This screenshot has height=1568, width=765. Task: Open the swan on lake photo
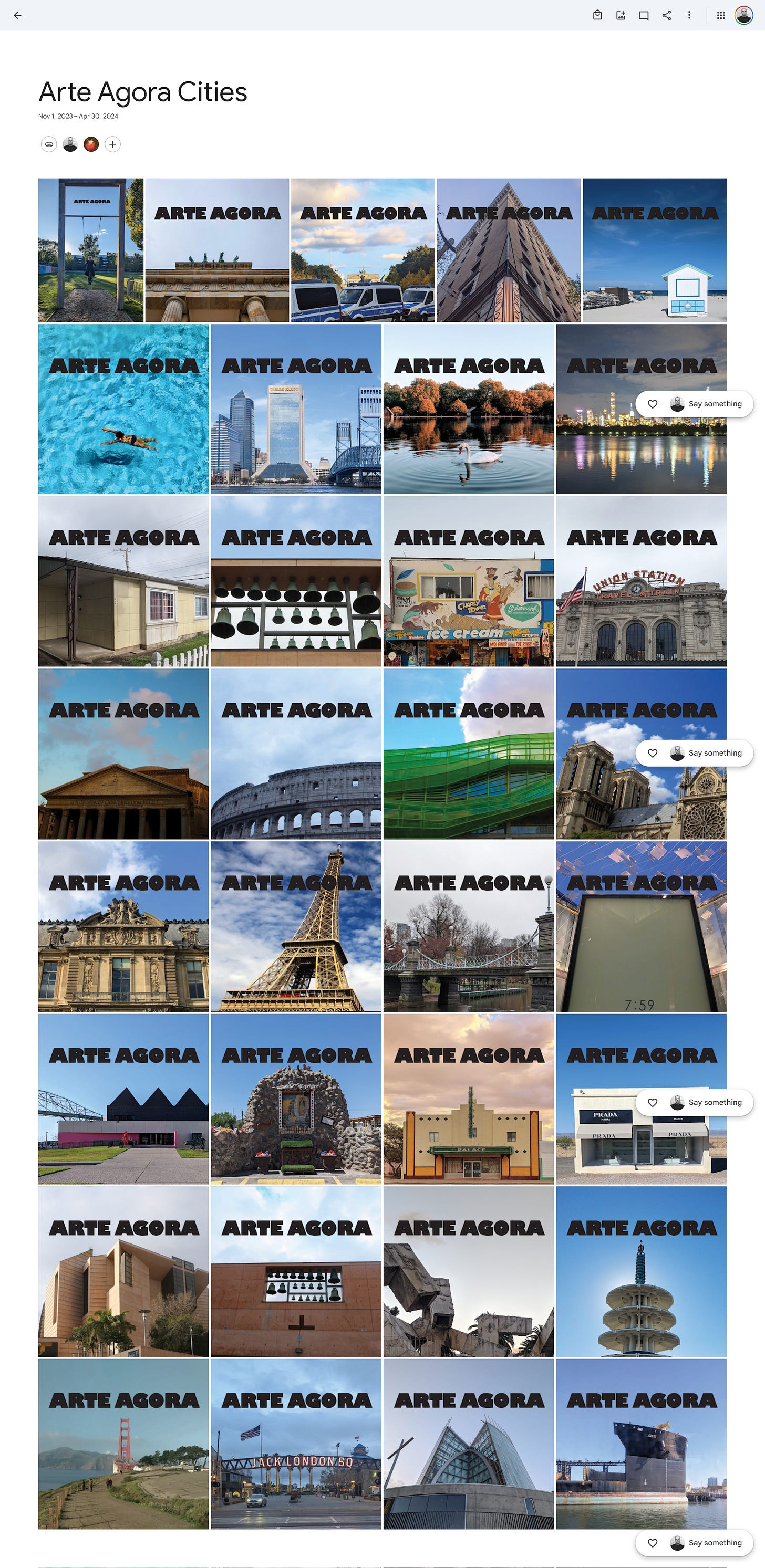(469, 409)
